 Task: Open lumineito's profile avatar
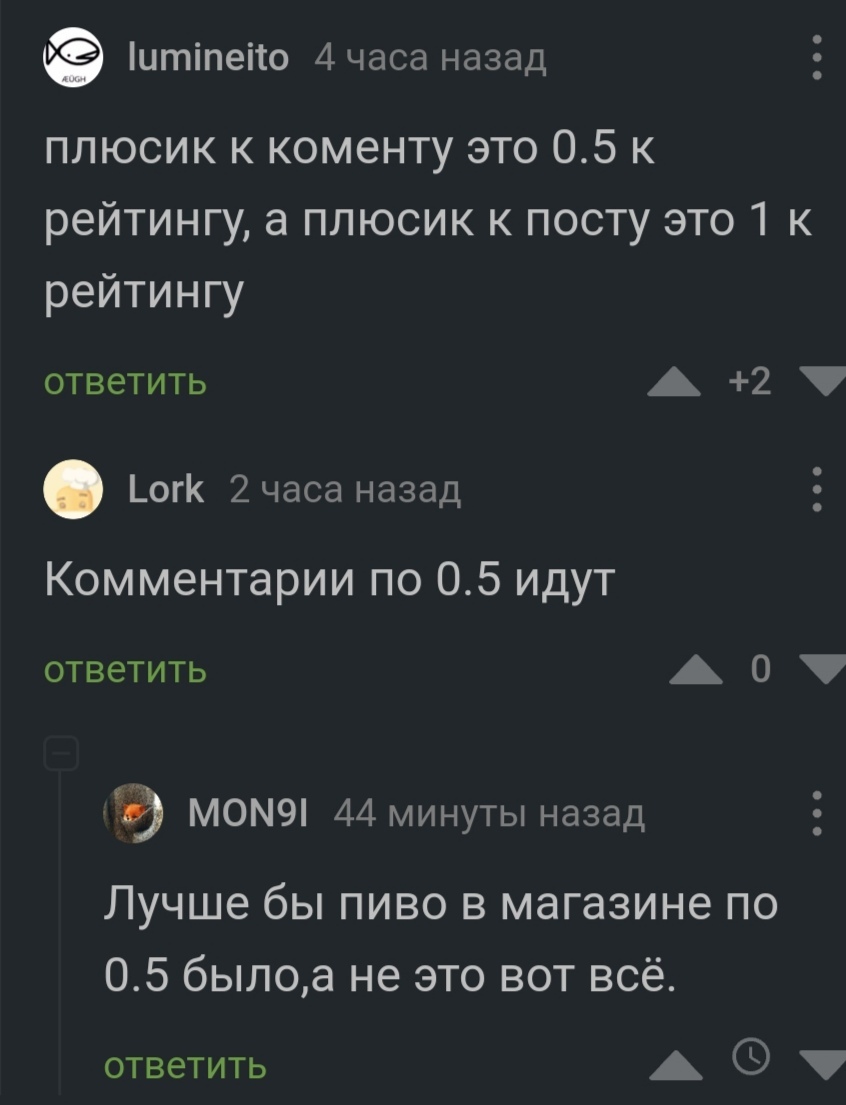[71, 59]
